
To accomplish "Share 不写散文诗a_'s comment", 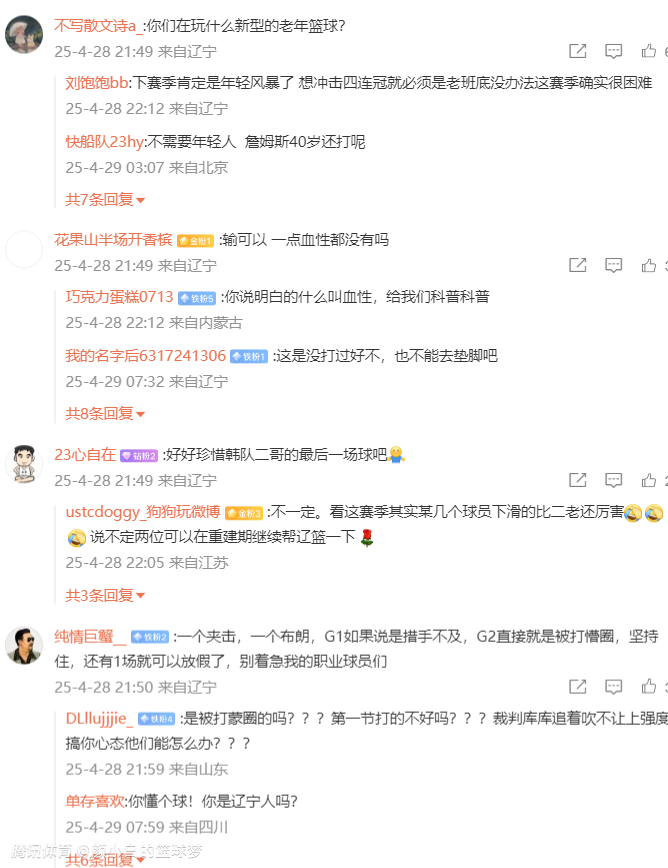I will (577, 51).
